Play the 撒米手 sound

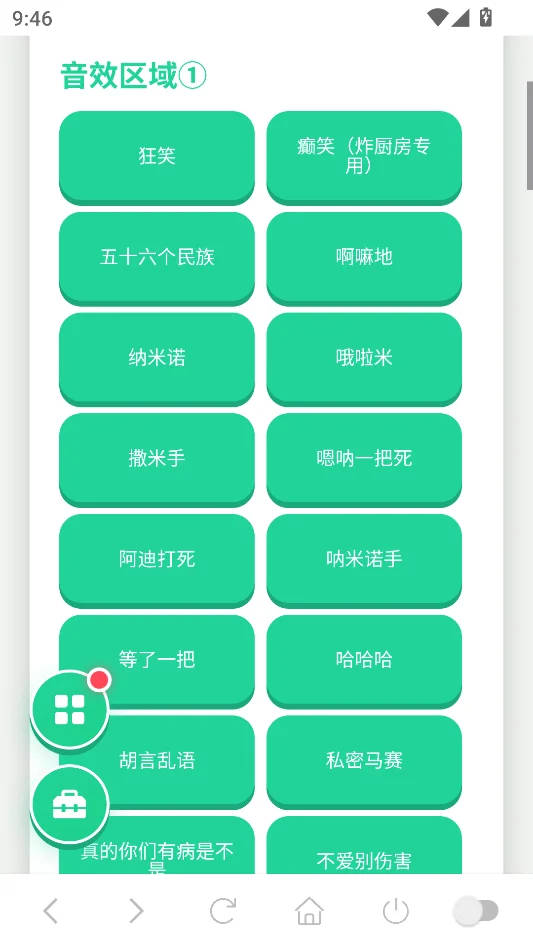(x=157, y=458)
